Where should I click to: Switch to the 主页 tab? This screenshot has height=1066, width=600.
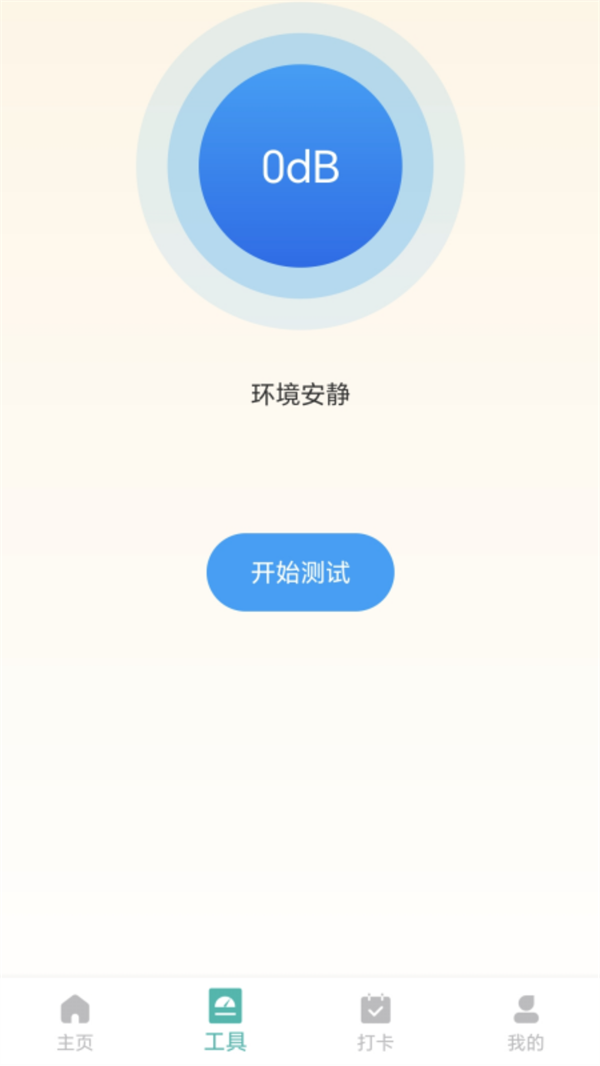pyautogui.click(x=75, y=1021)
